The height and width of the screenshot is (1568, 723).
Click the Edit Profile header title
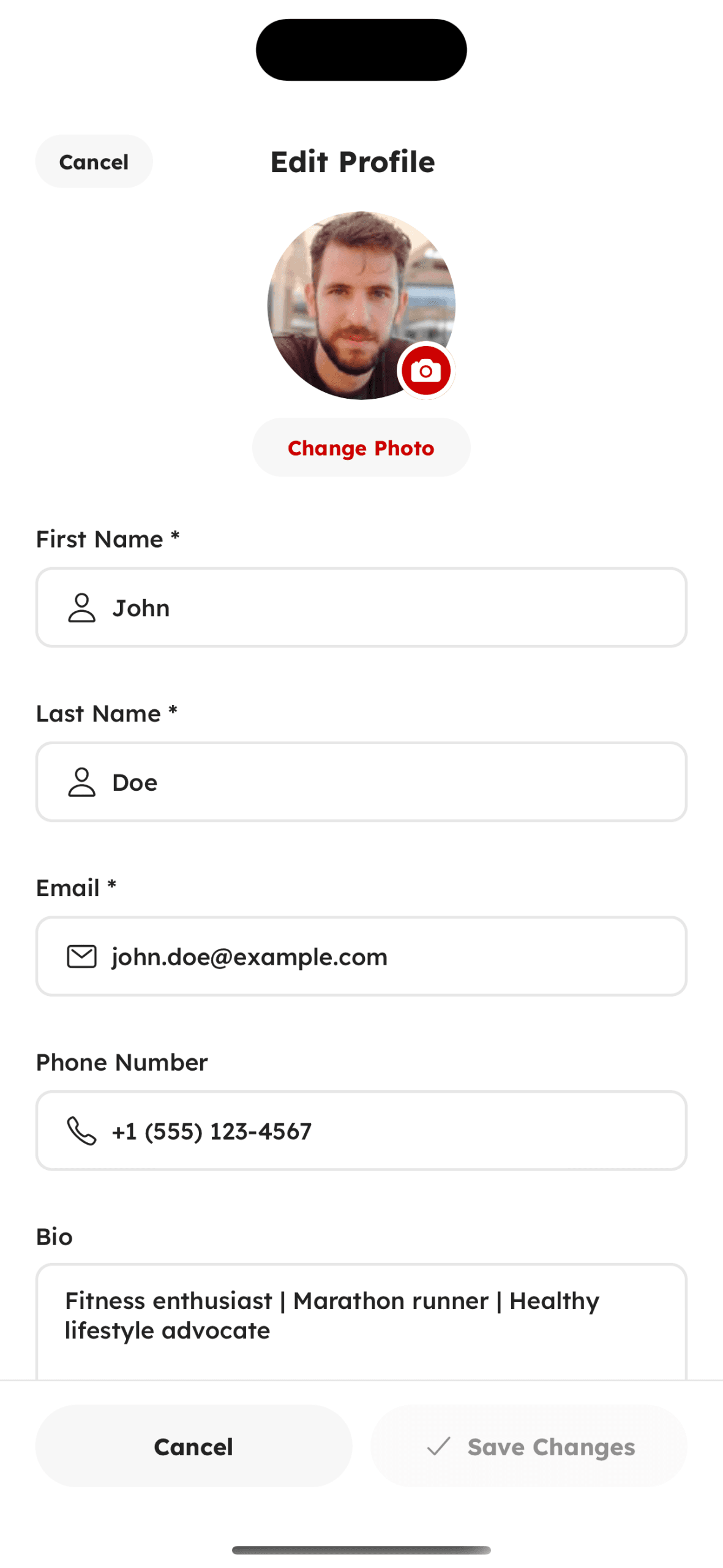tap(353, 161)
